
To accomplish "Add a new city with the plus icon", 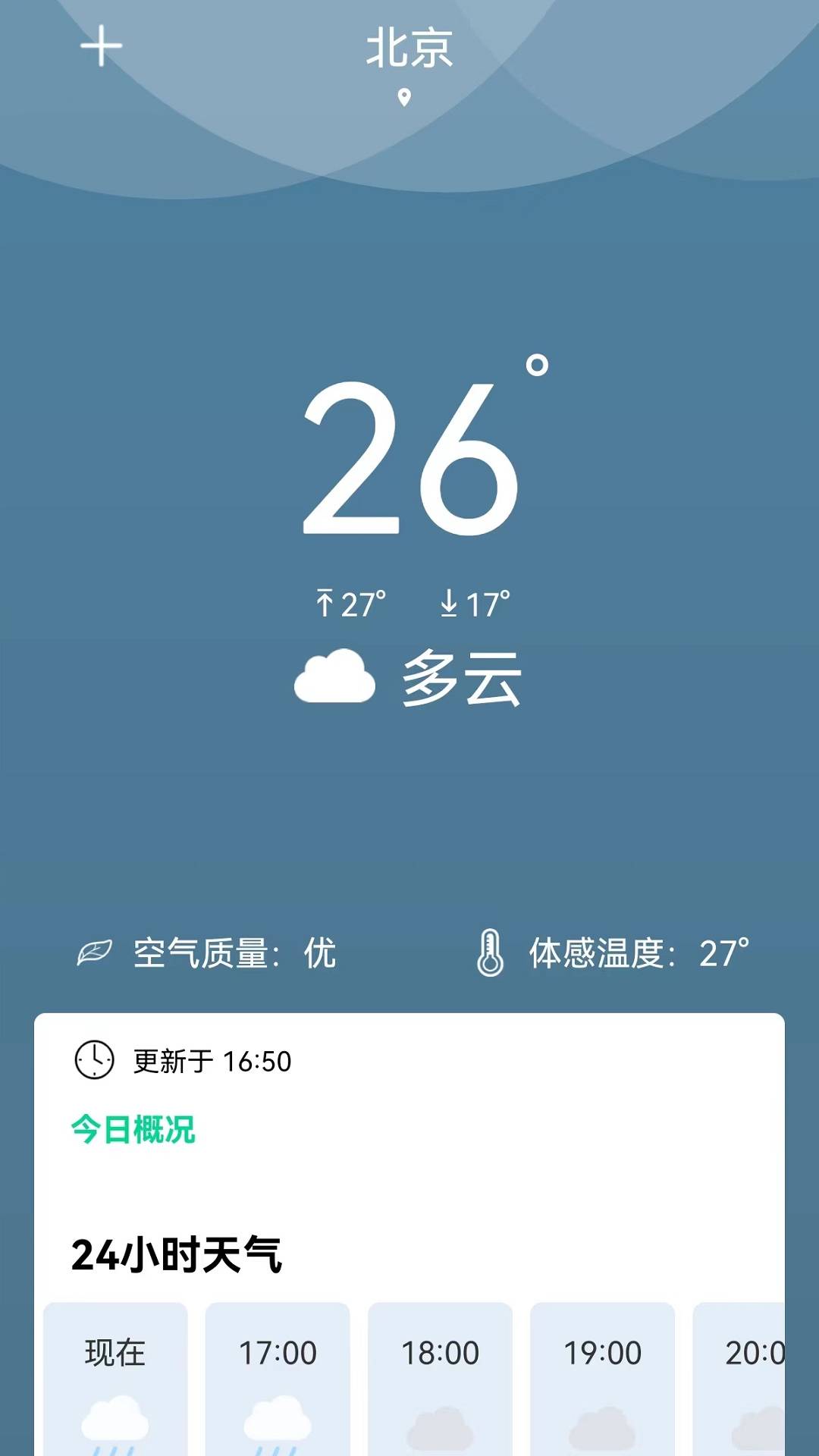I will click(101, 46).
